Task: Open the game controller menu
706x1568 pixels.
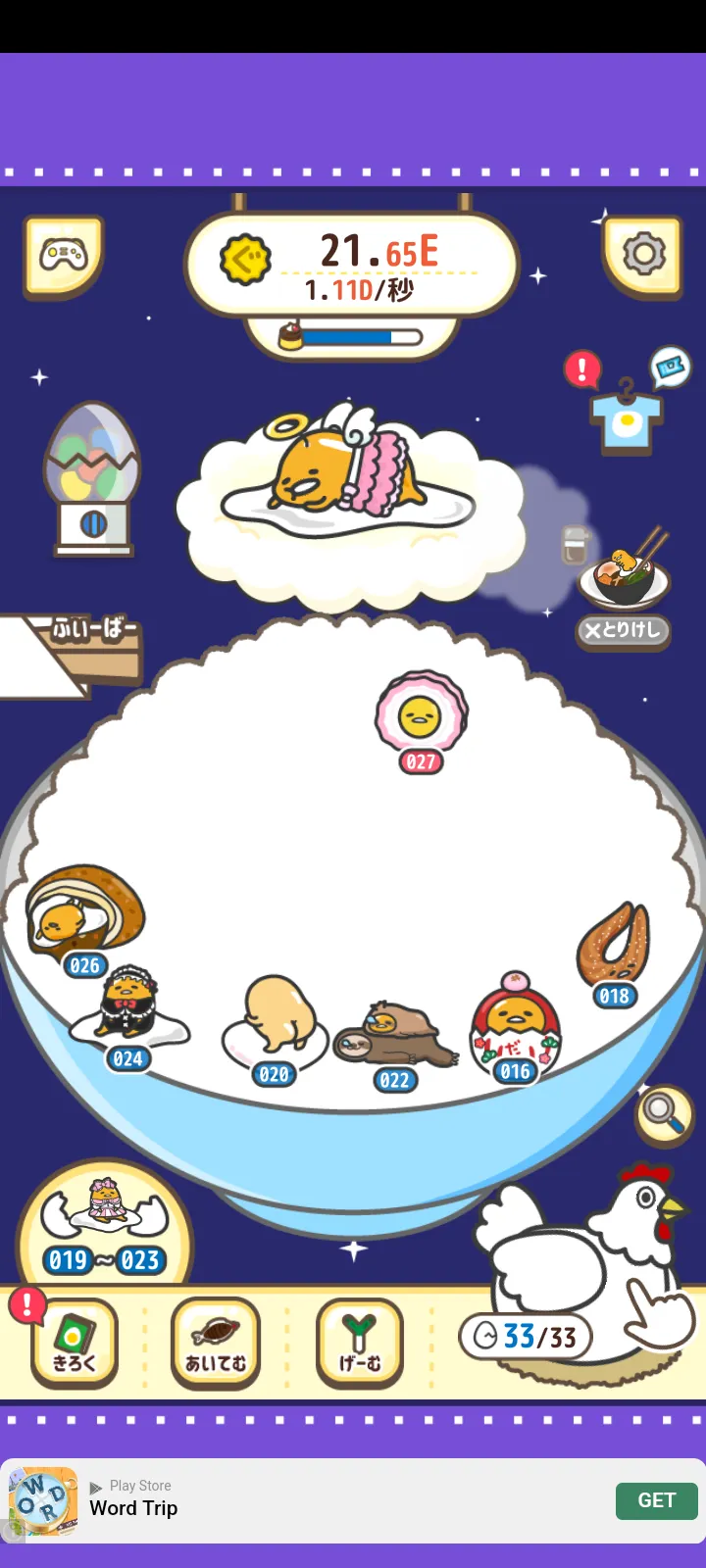Action: [x=64, y=257]
